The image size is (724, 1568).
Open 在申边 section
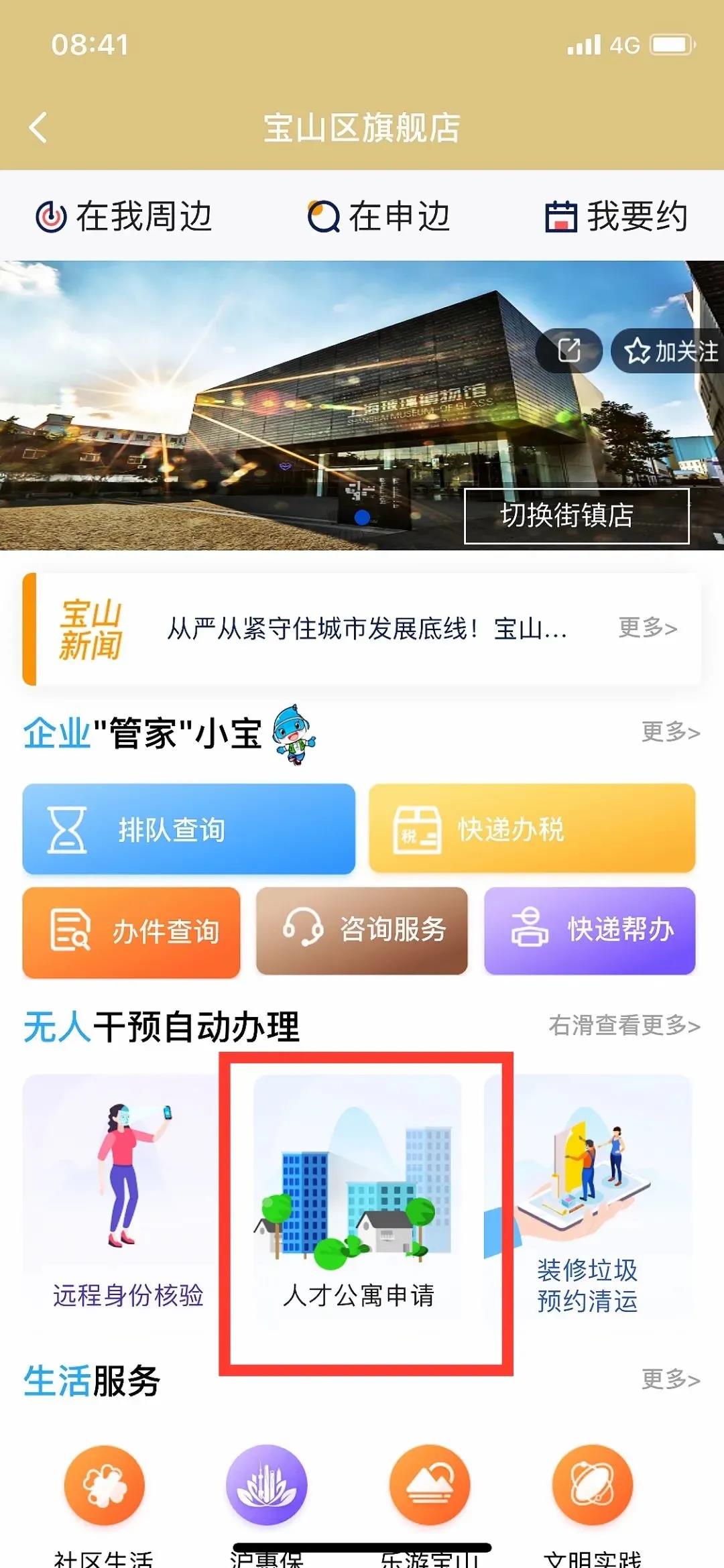[379, 217]
